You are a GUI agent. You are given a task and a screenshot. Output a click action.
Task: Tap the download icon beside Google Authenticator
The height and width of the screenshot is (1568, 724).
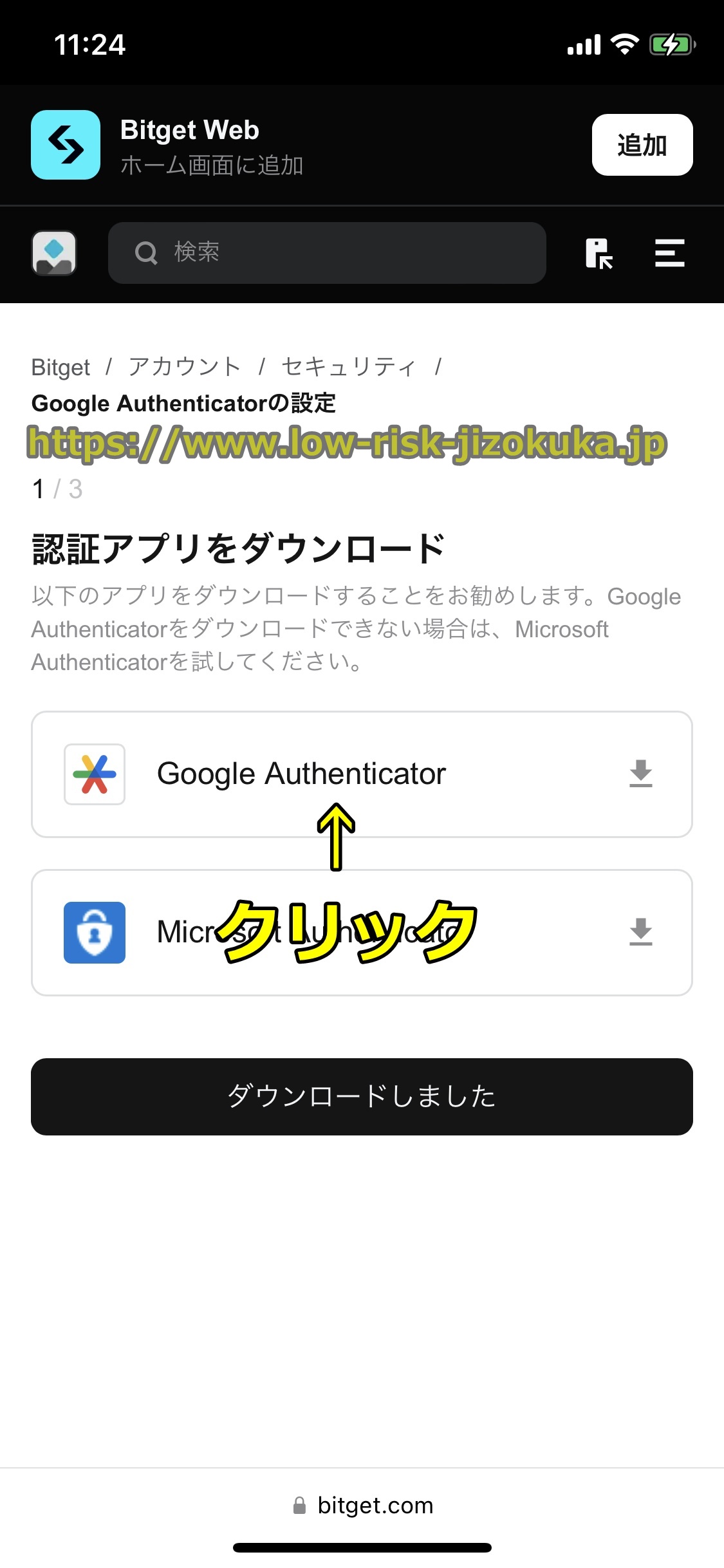(x=641, y=774)
